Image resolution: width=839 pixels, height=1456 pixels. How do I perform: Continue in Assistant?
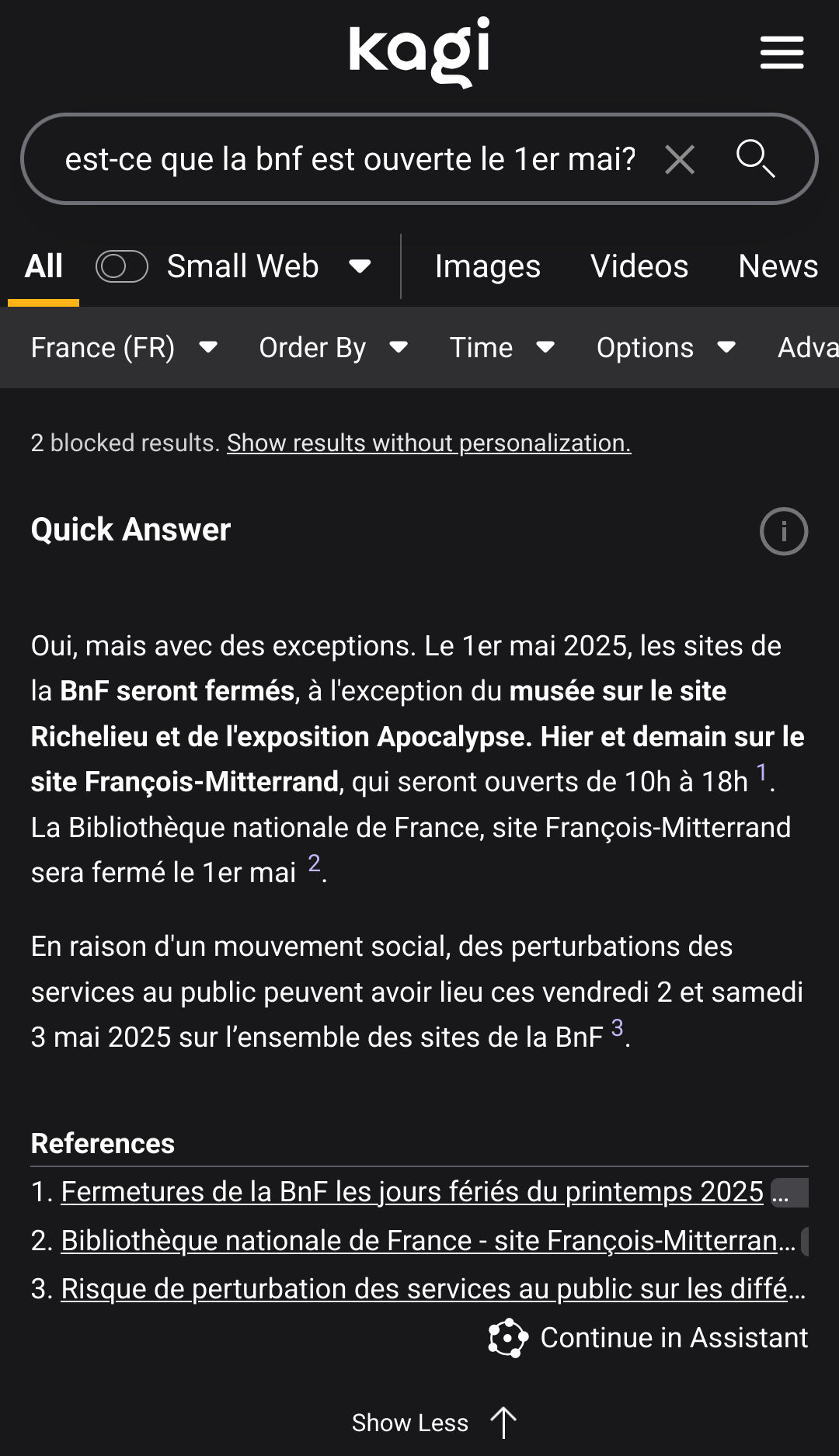[x=649, y=1338]
